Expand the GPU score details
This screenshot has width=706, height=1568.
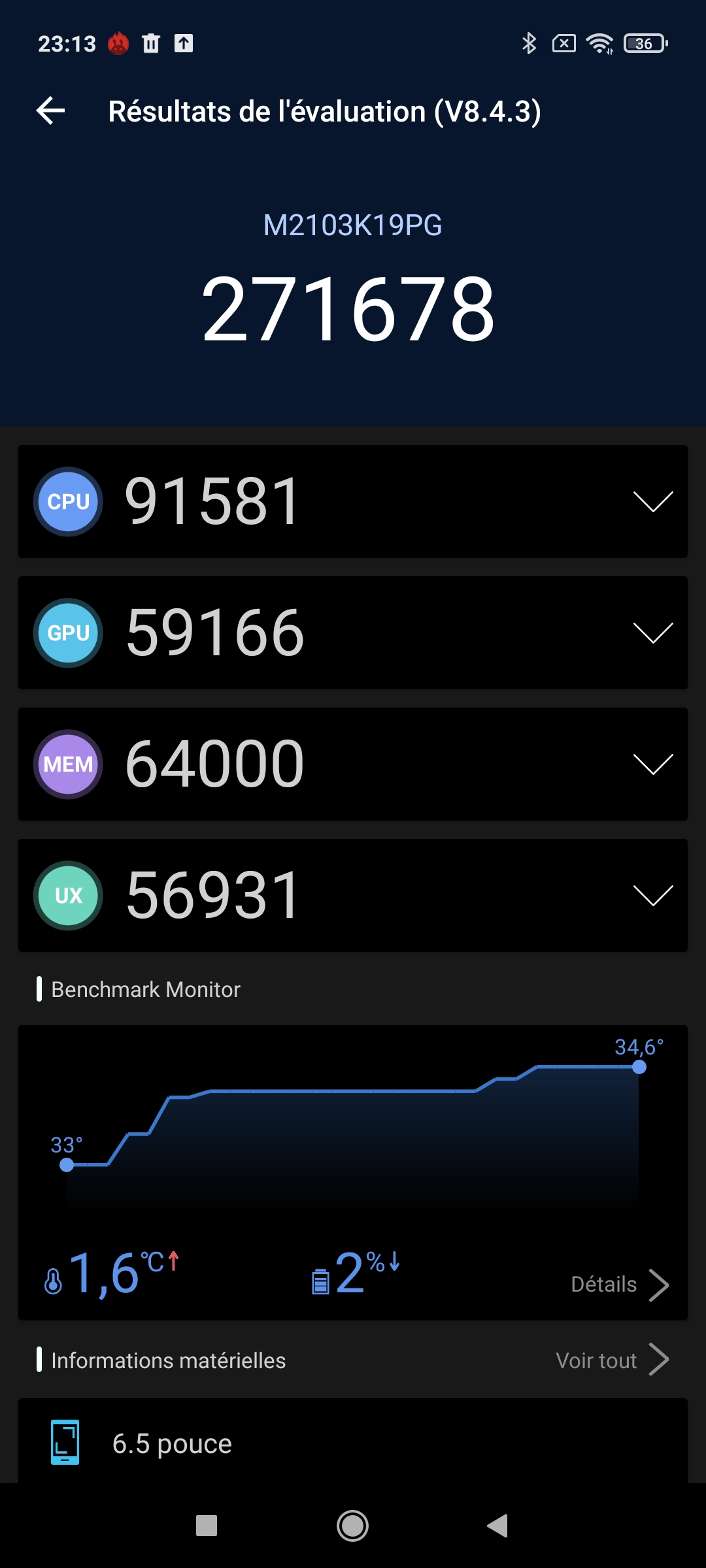coord(652,633)
